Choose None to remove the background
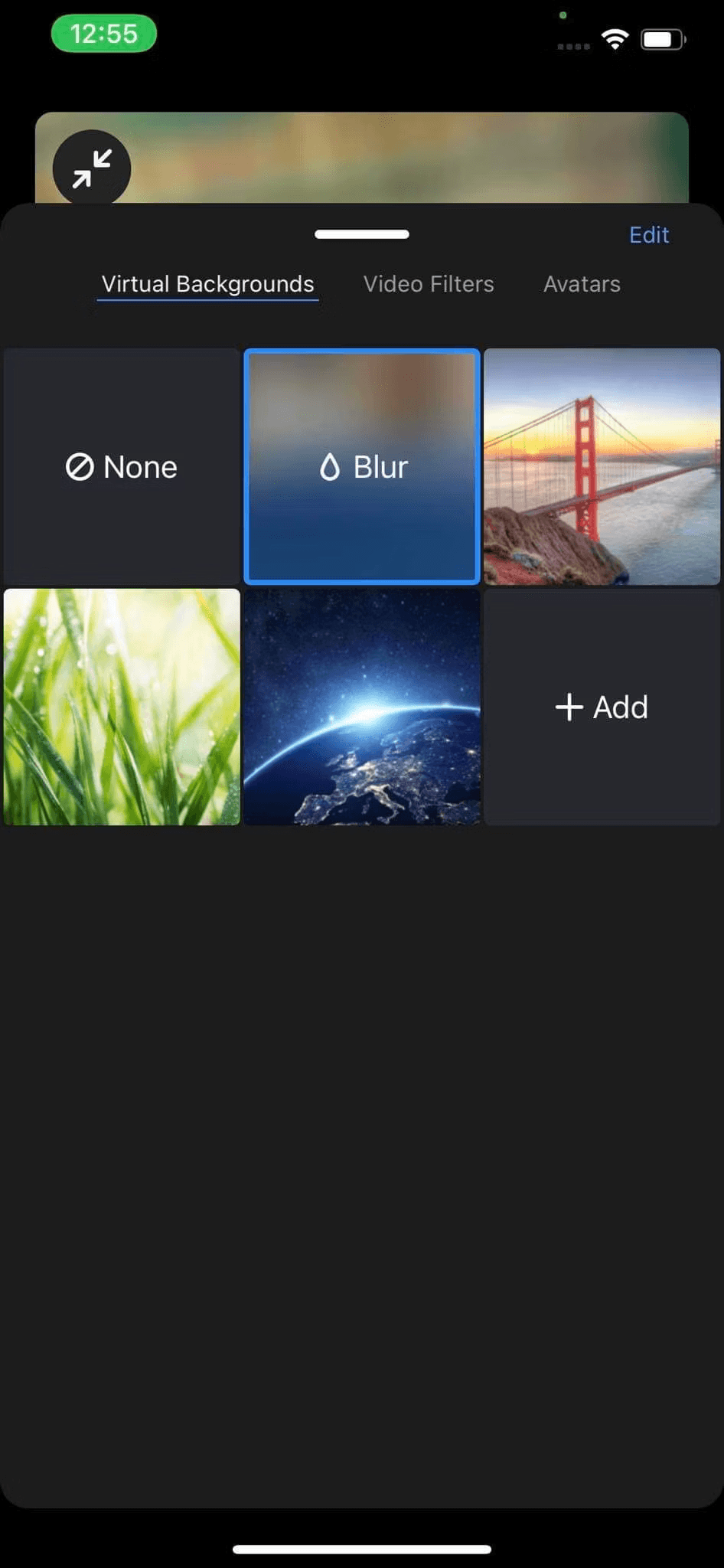The image size is (724, 1568). [x=122, y=467]
